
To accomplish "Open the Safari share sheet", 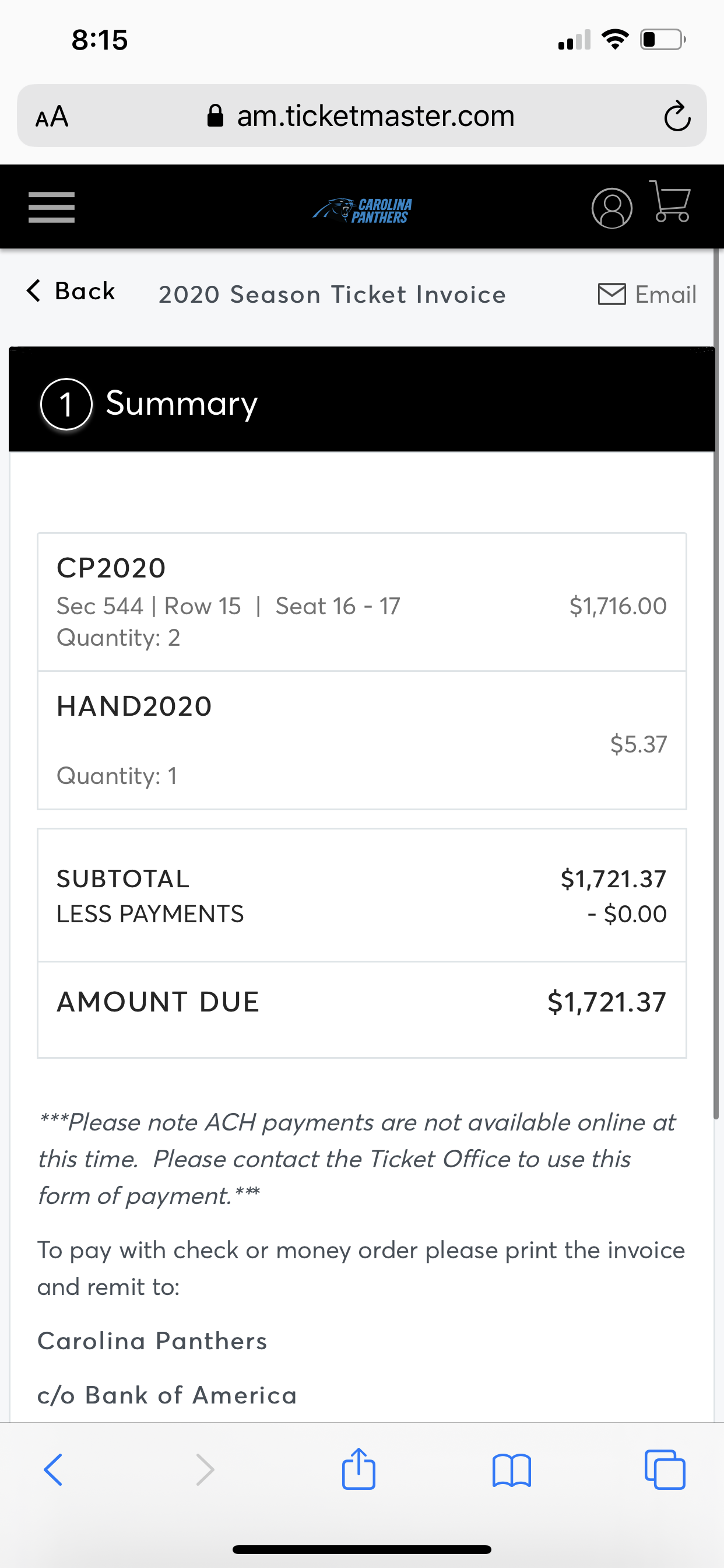I will pos(359,1468).
